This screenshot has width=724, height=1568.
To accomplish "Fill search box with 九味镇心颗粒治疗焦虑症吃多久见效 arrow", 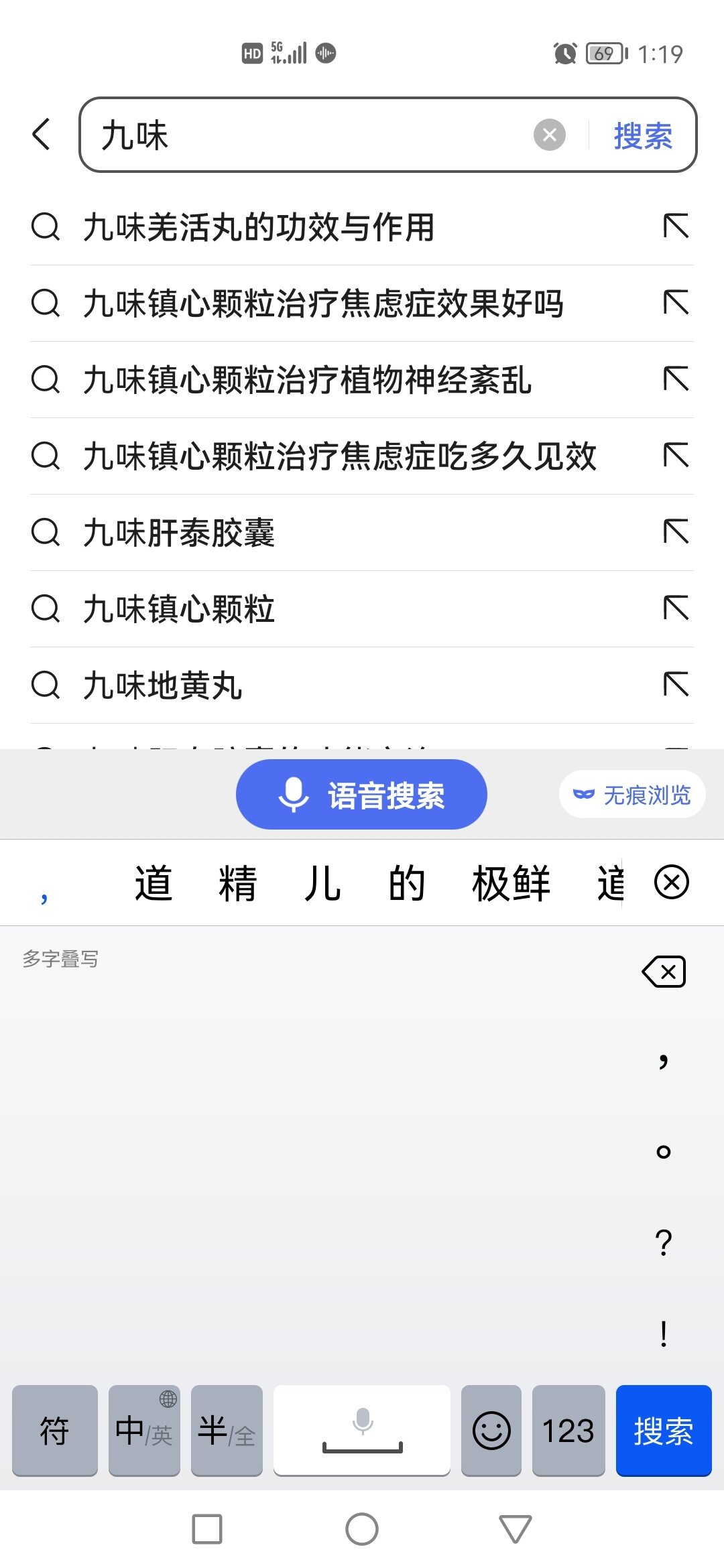I will point(676,456).
